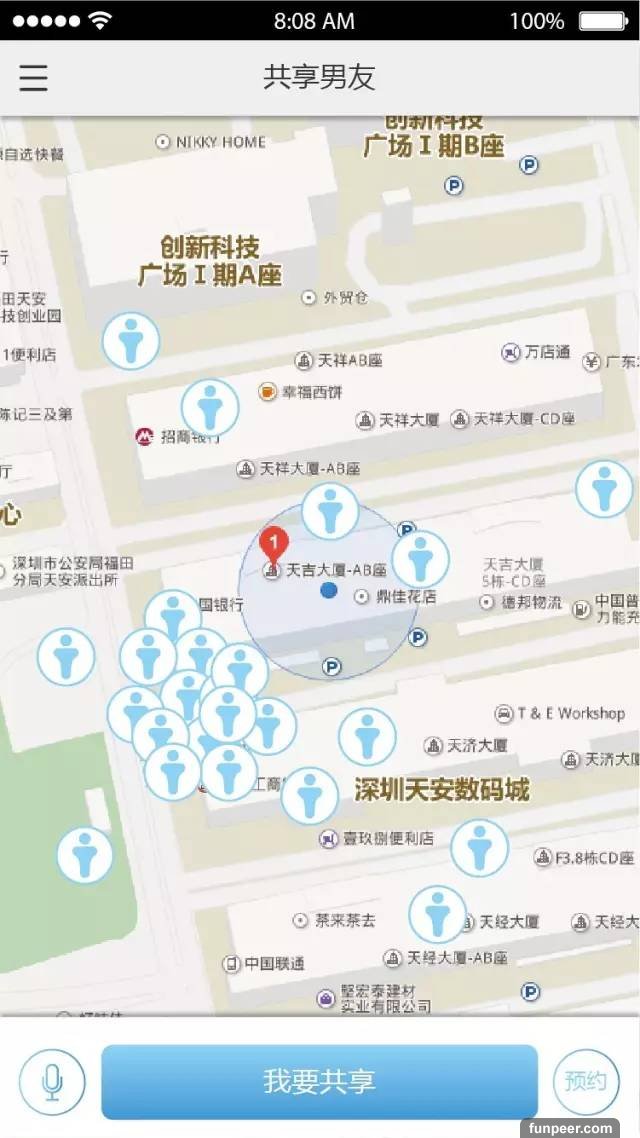This screenshot has height=1138, width=640.
Task: Pick the person marker near F3.8栋CD座
Action: [480, 848]
